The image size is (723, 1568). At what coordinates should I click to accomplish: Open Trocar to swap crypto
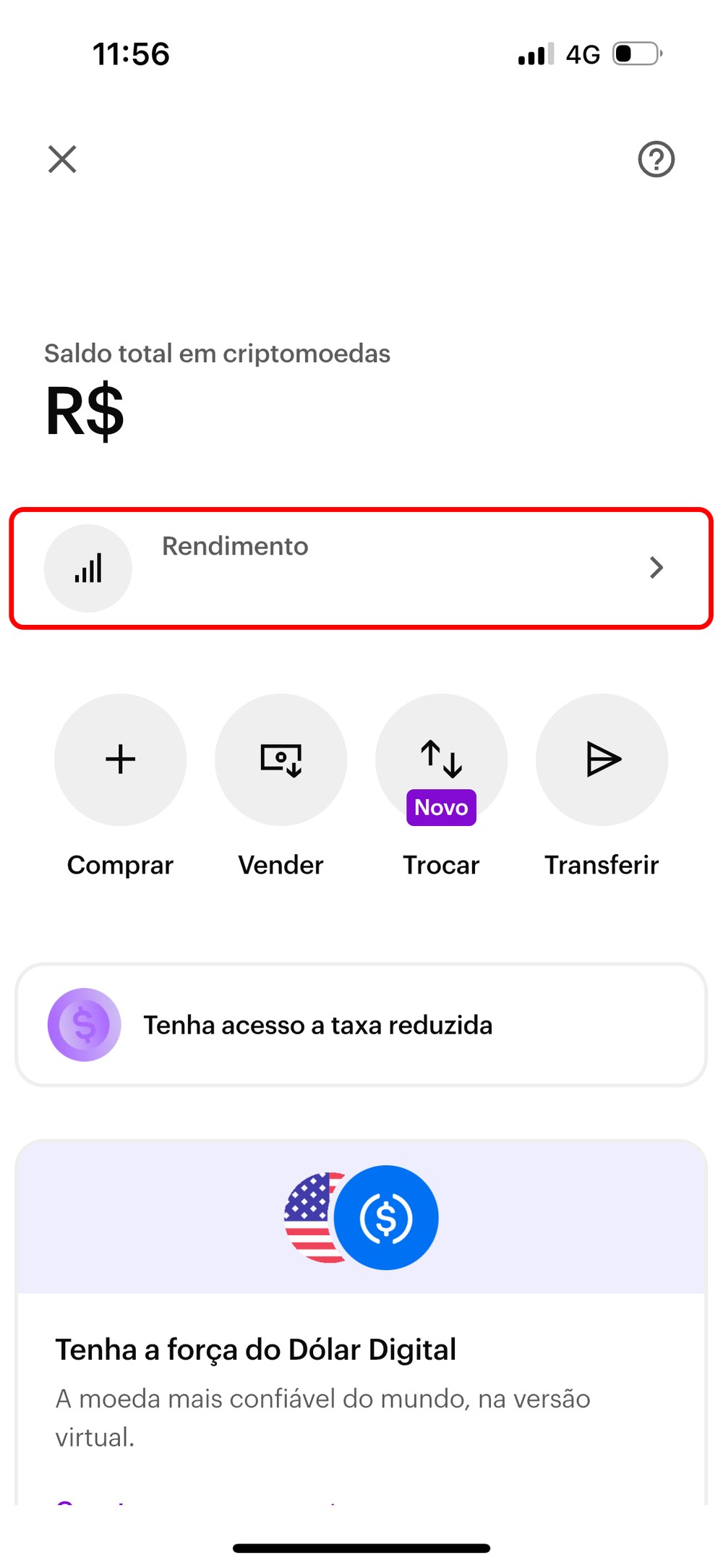click(441, 759)
